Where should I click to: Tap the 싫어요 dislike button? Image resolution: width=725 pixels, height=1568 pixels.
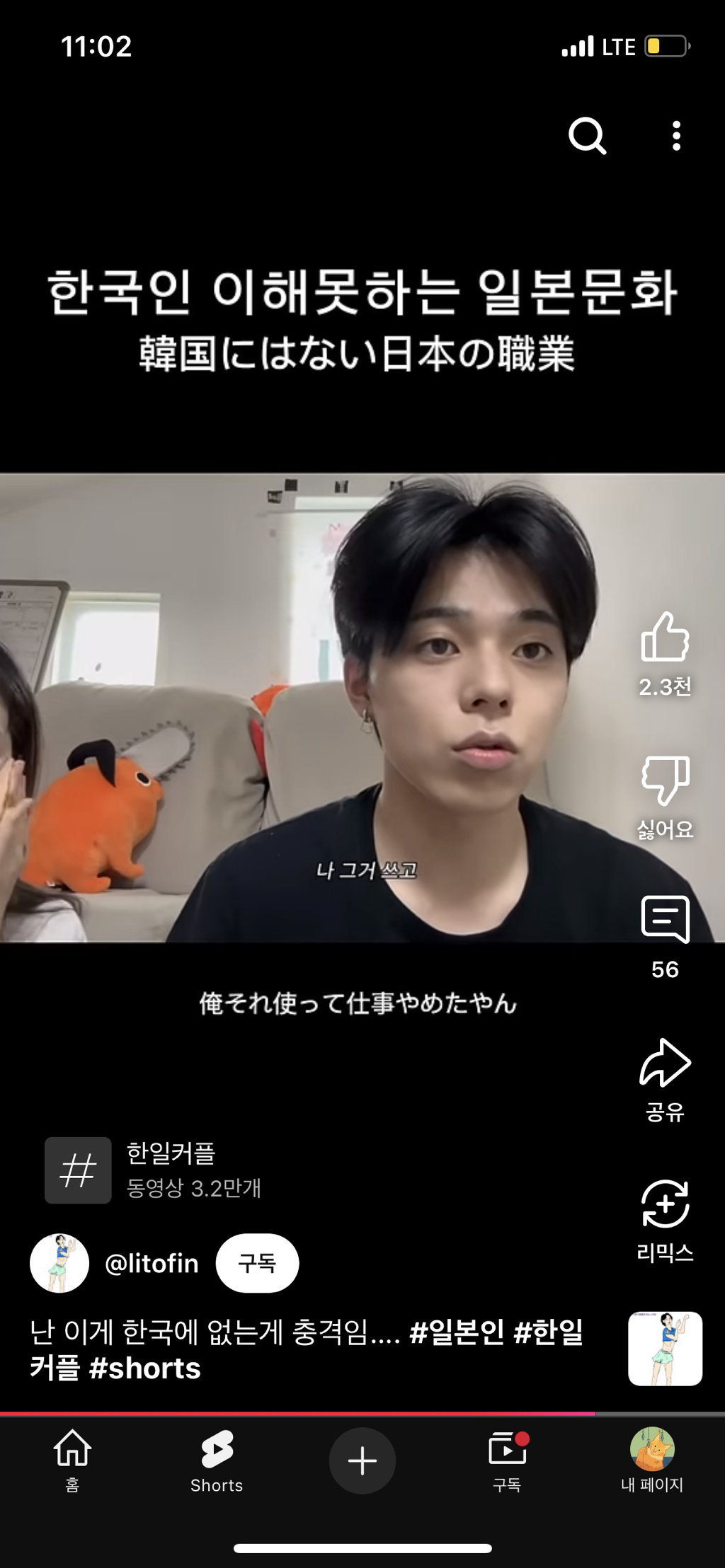664,780
